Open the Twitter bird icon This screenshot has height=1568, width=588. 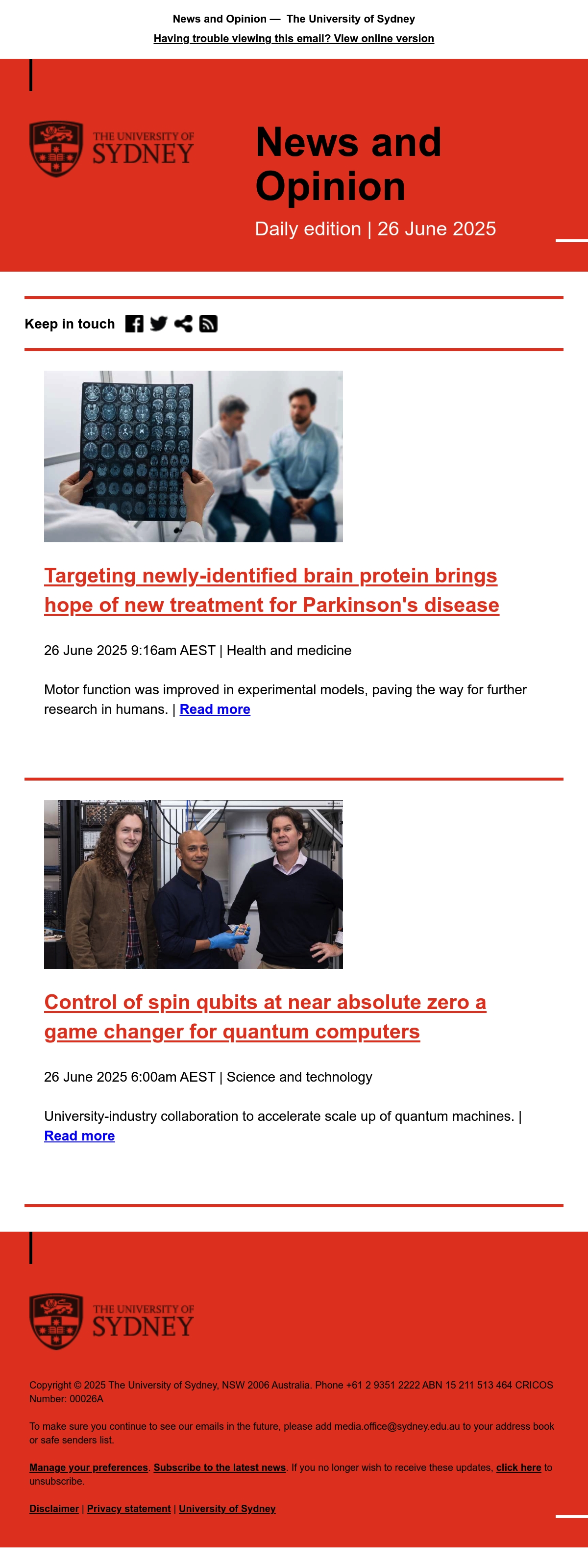159,324
